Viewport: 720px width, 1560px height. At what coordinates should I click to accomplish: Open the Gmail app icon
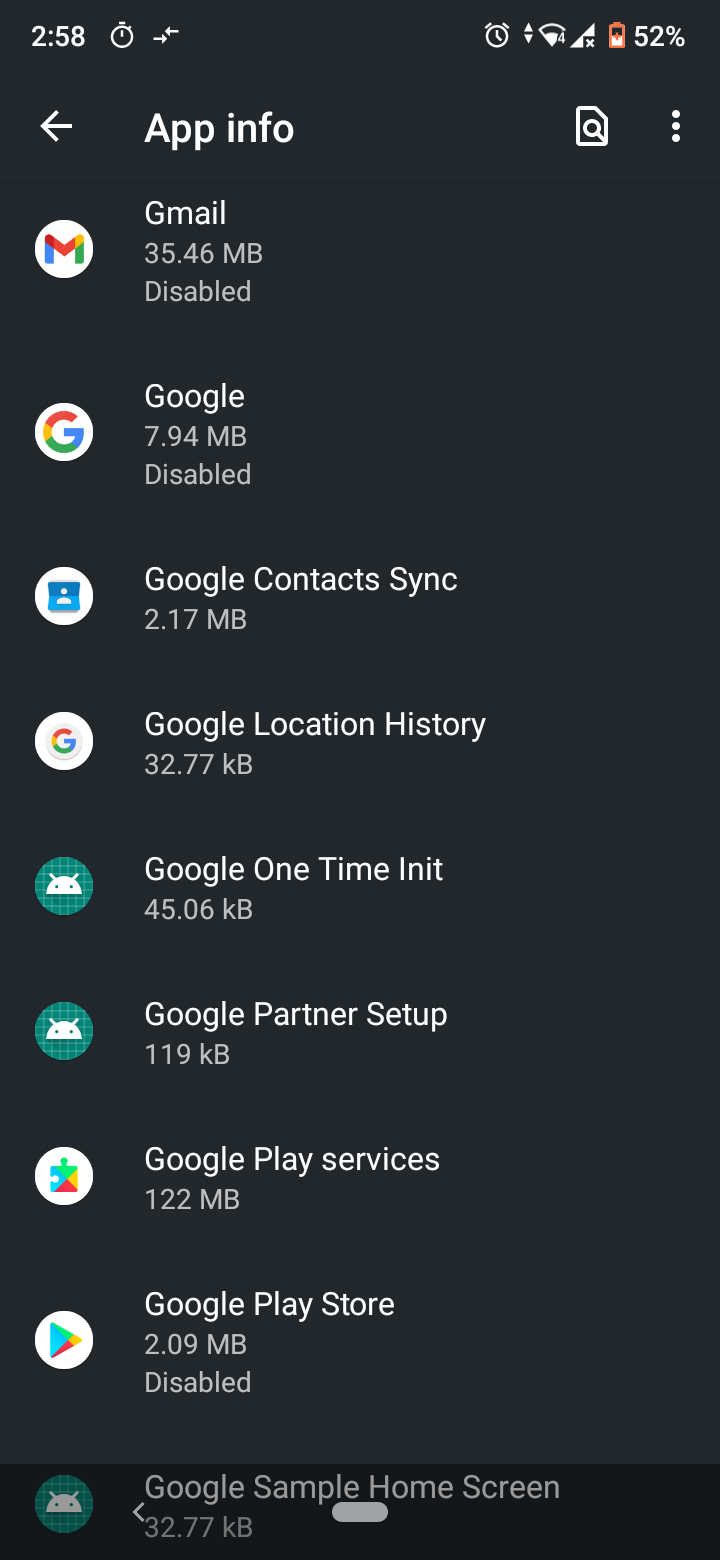click(63, 249)
